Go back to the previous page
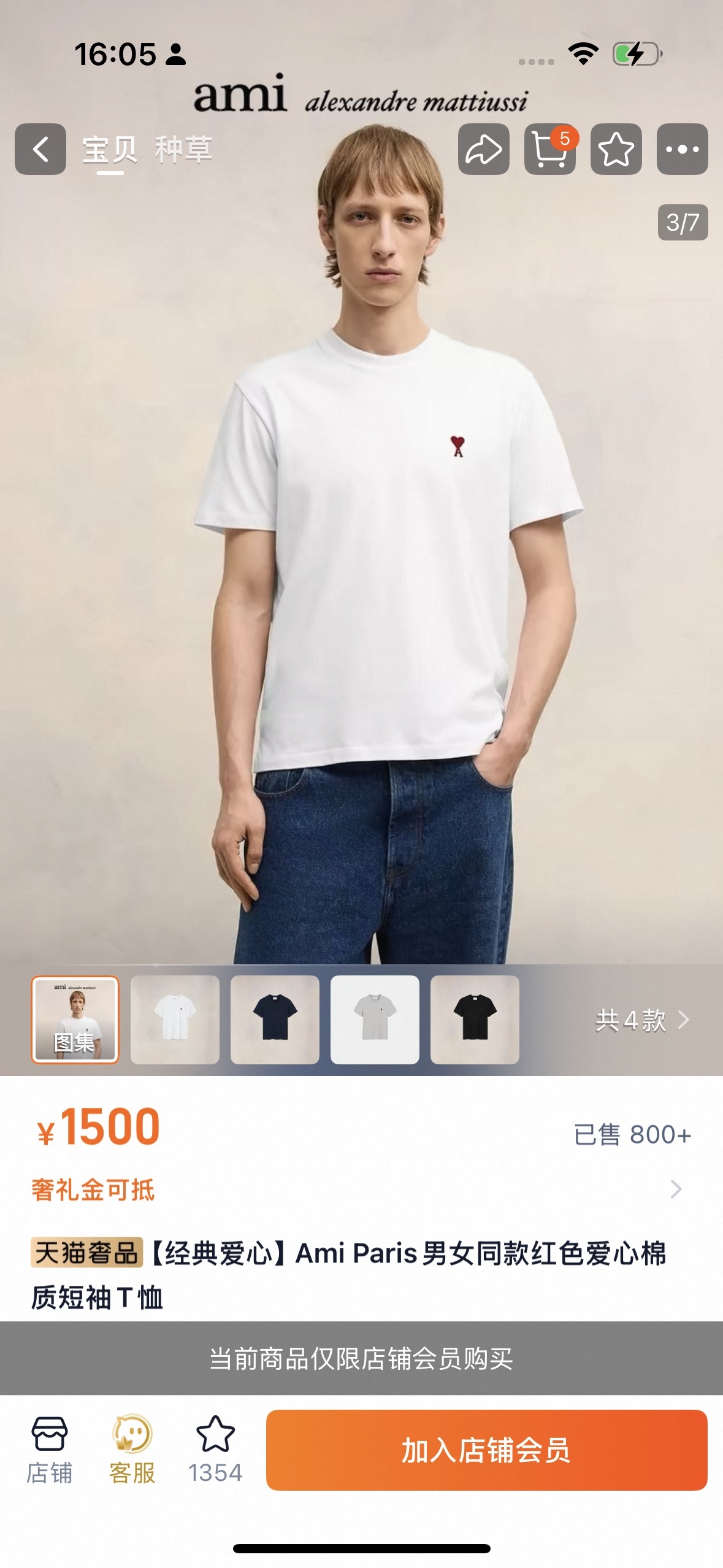Image resolution: width=723 pixels, height=1568 pixels. pyautogui.click(x=40, y=149)
